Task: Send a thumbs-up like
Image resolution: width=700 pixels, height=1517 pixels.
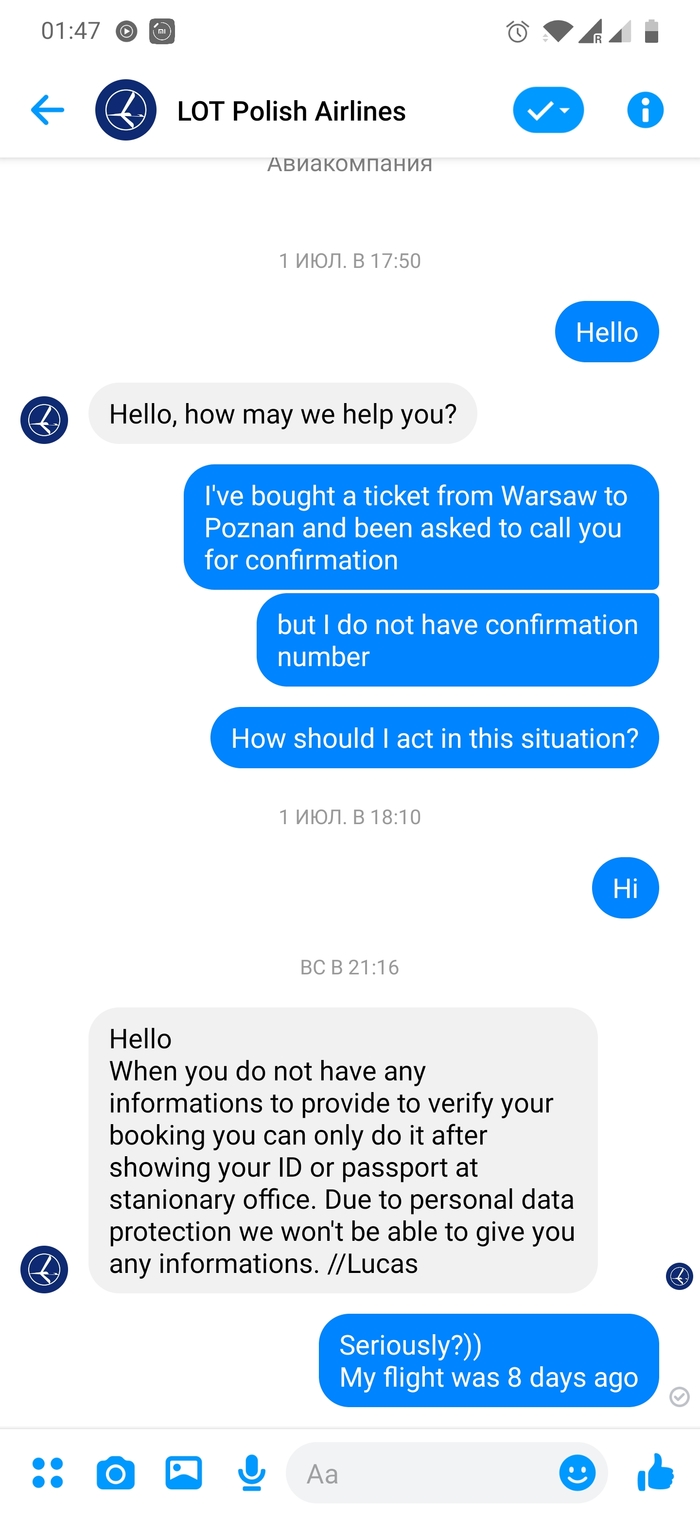Action: [x=655, y=1471]
